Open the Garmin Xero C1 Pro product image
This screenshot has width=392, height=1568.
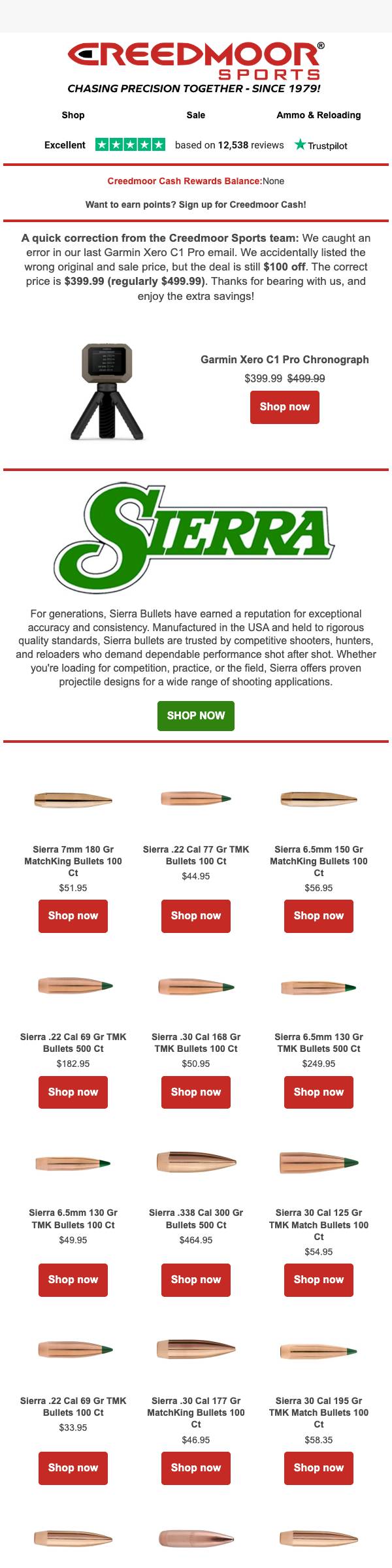pyautogui.click(x=107, y=391)
